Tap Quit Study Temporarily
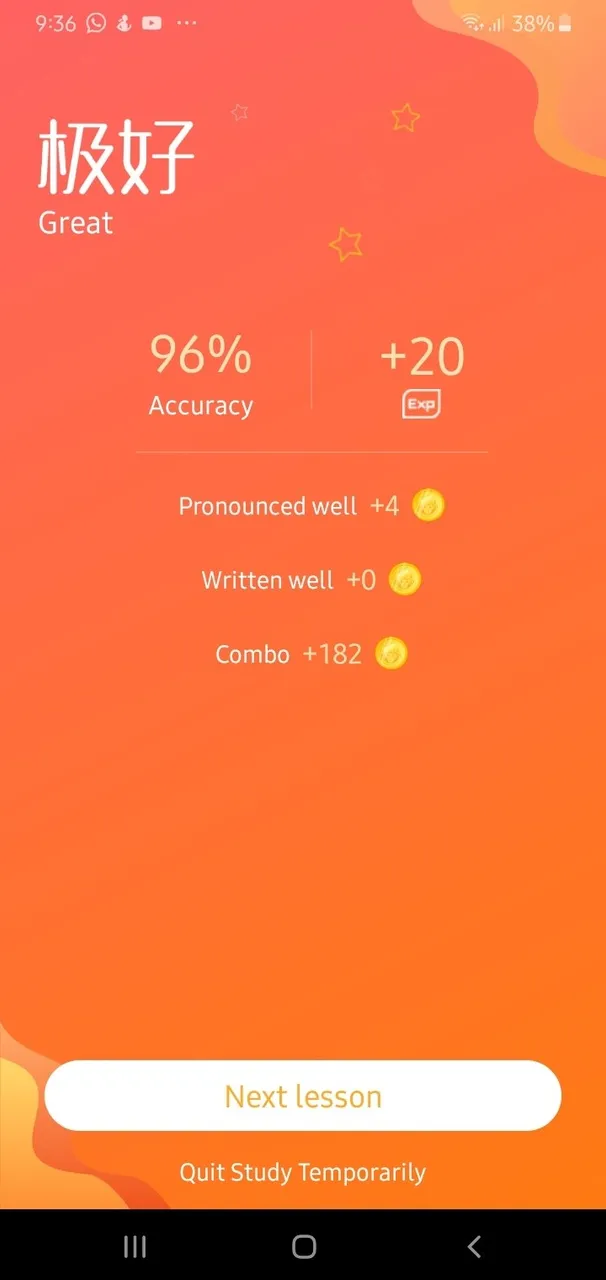 click(x=302, y=1172)
